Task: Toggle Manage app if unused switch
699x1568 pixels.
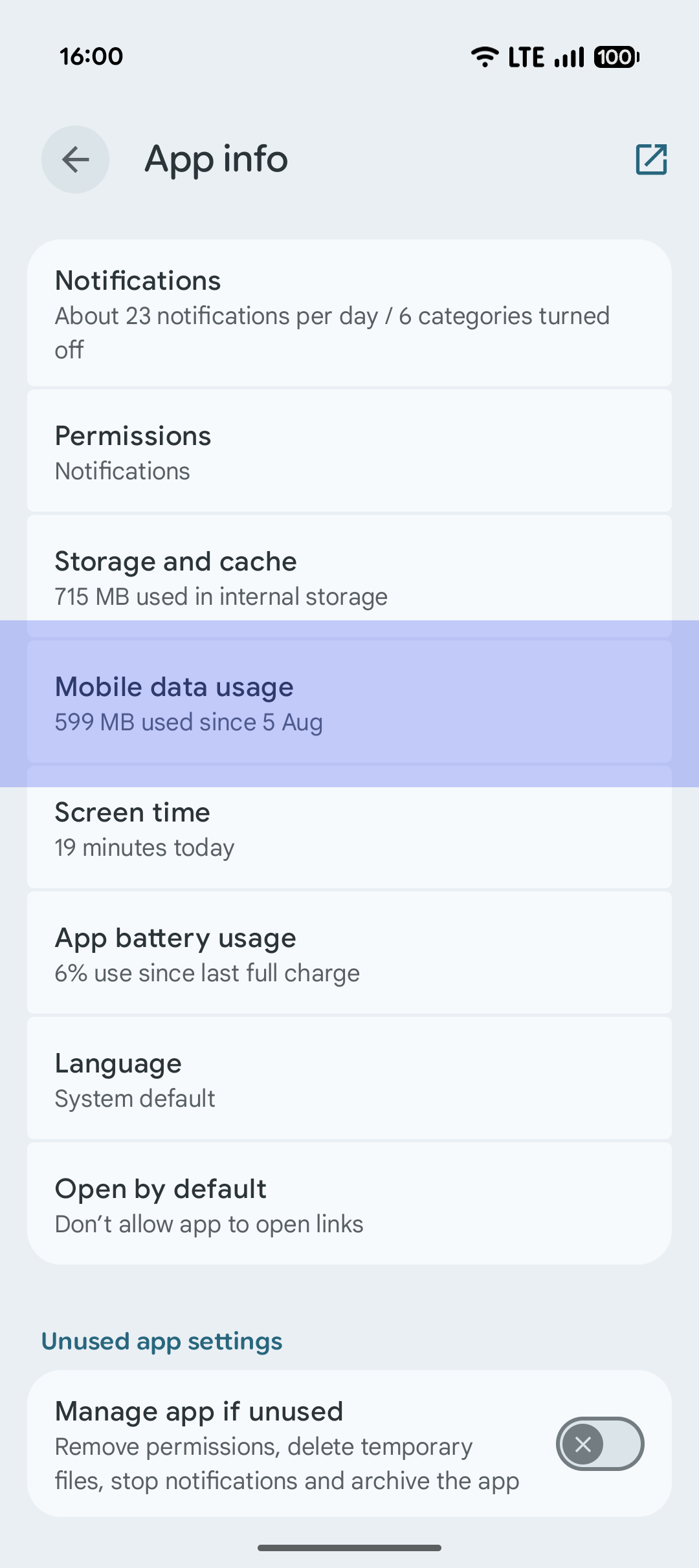Action: [x=599, y=1444]
